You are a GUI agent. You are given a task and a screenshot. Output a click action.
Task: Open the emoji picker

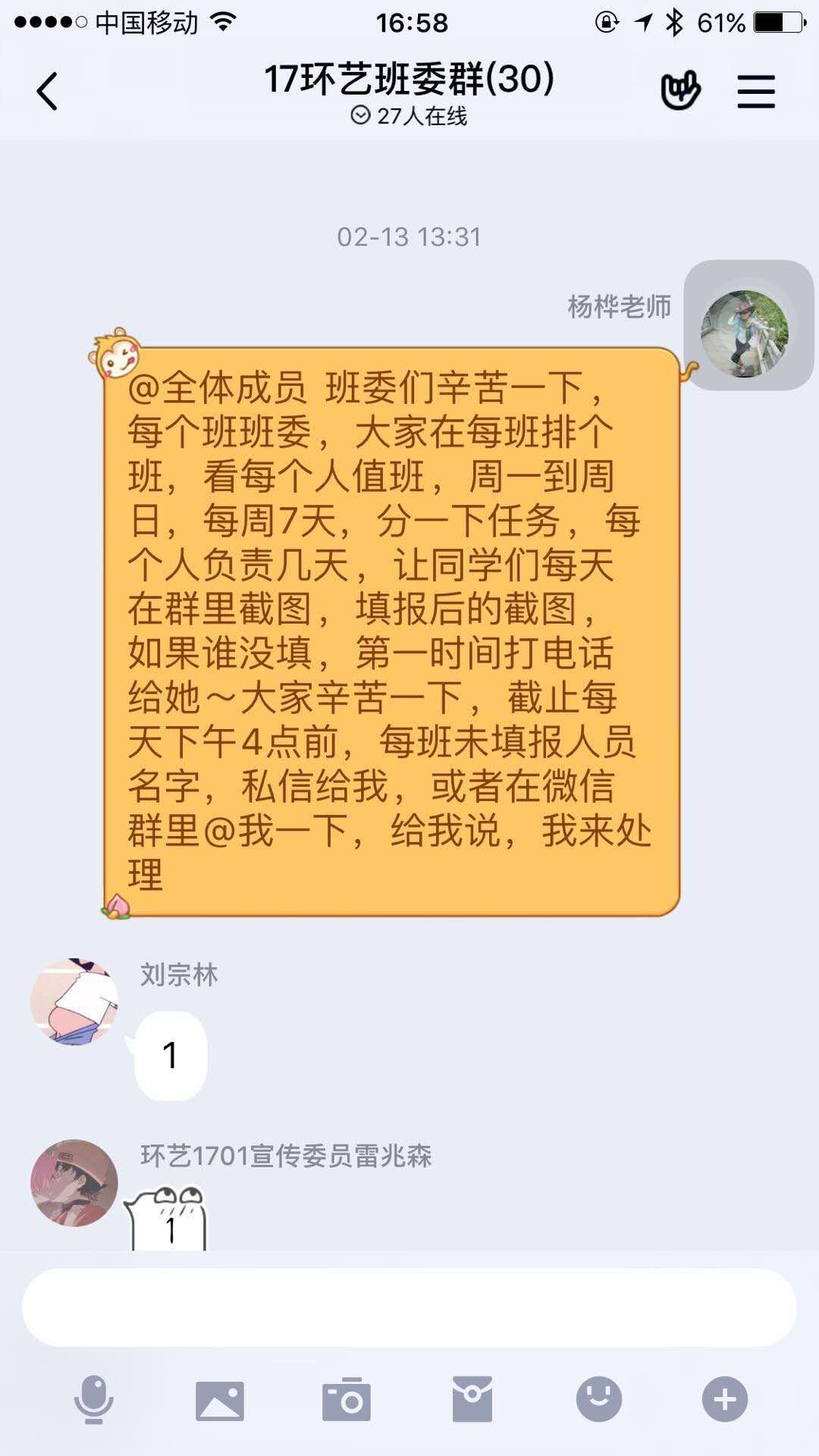click(x=599, y=1400)
